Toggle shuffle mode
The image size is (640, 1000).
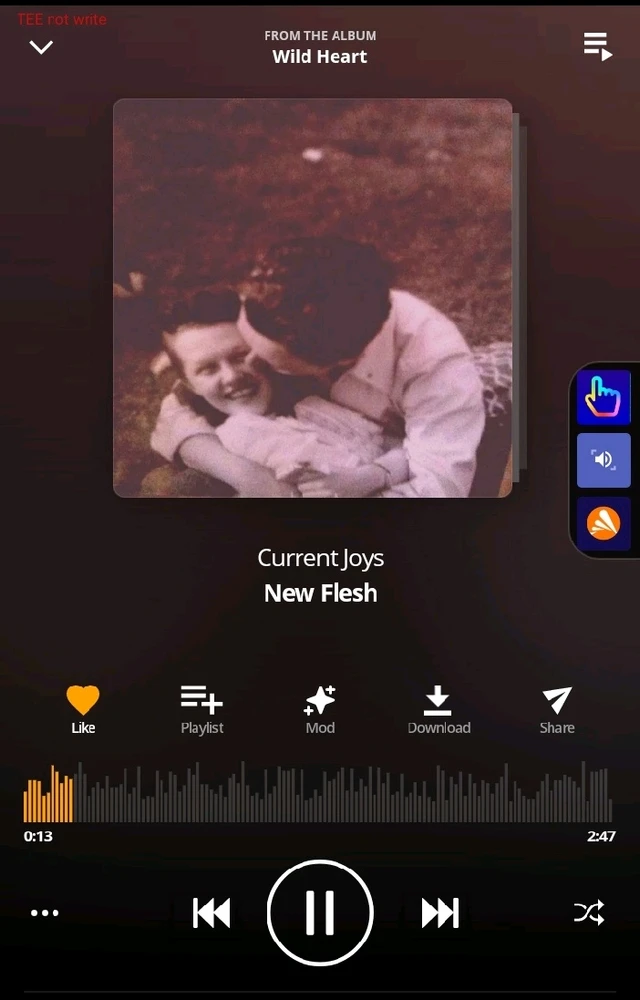[588, 912]
